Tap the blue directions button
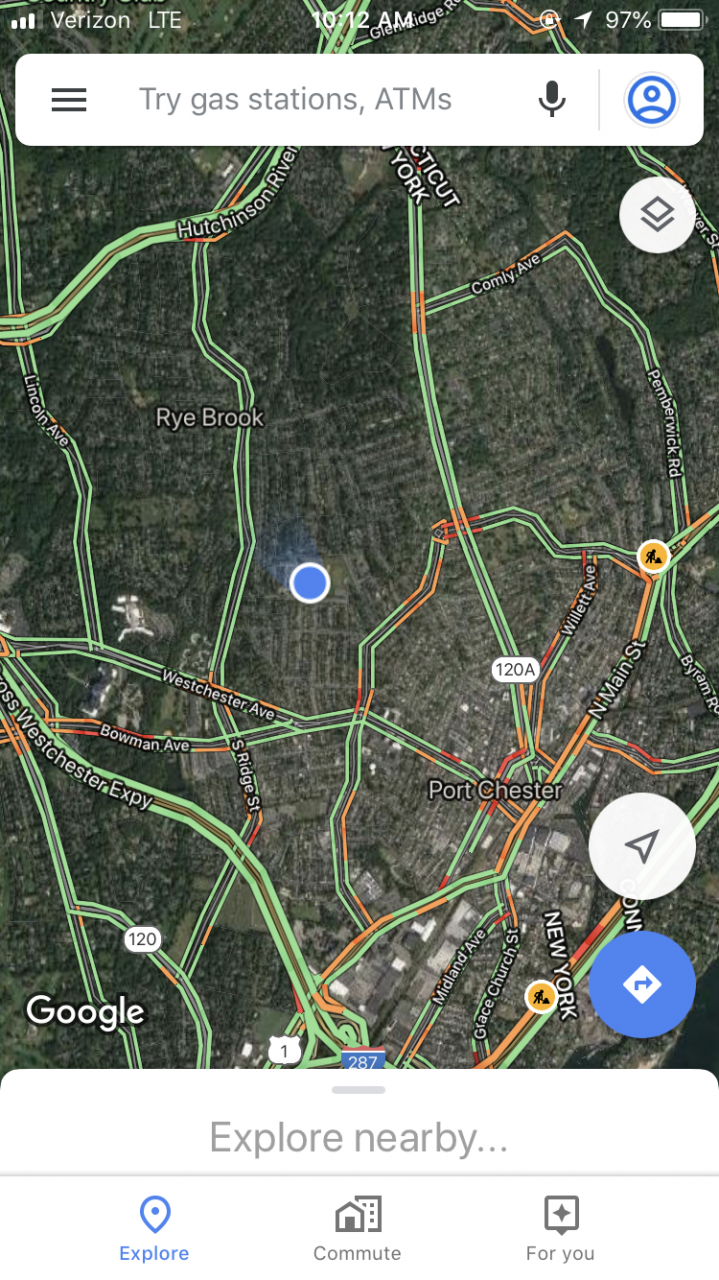Viewport: 719px width, 1280px height. [x=641, y=984]
